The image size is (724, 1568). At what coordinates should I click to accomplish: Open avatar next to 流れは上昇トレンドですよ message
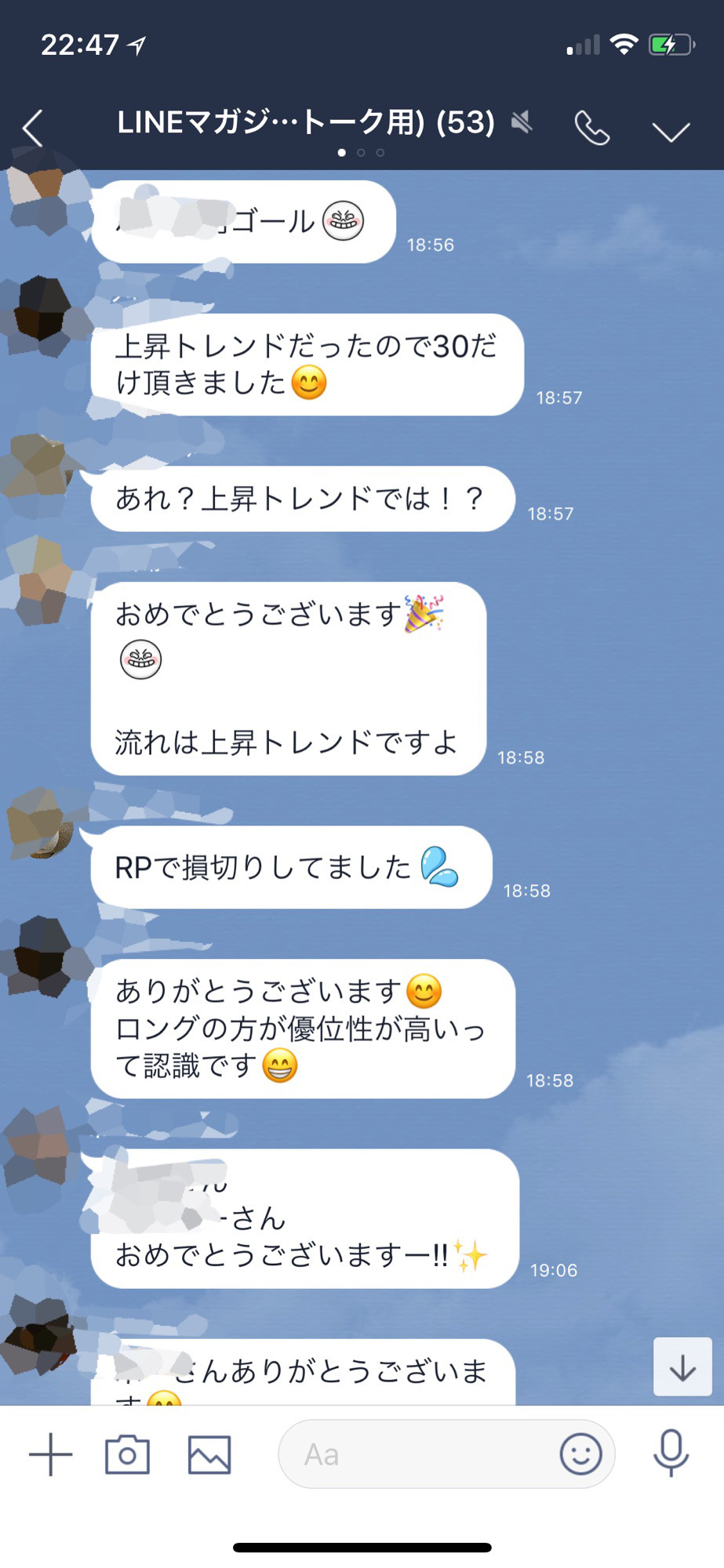(x=38, y=580)
